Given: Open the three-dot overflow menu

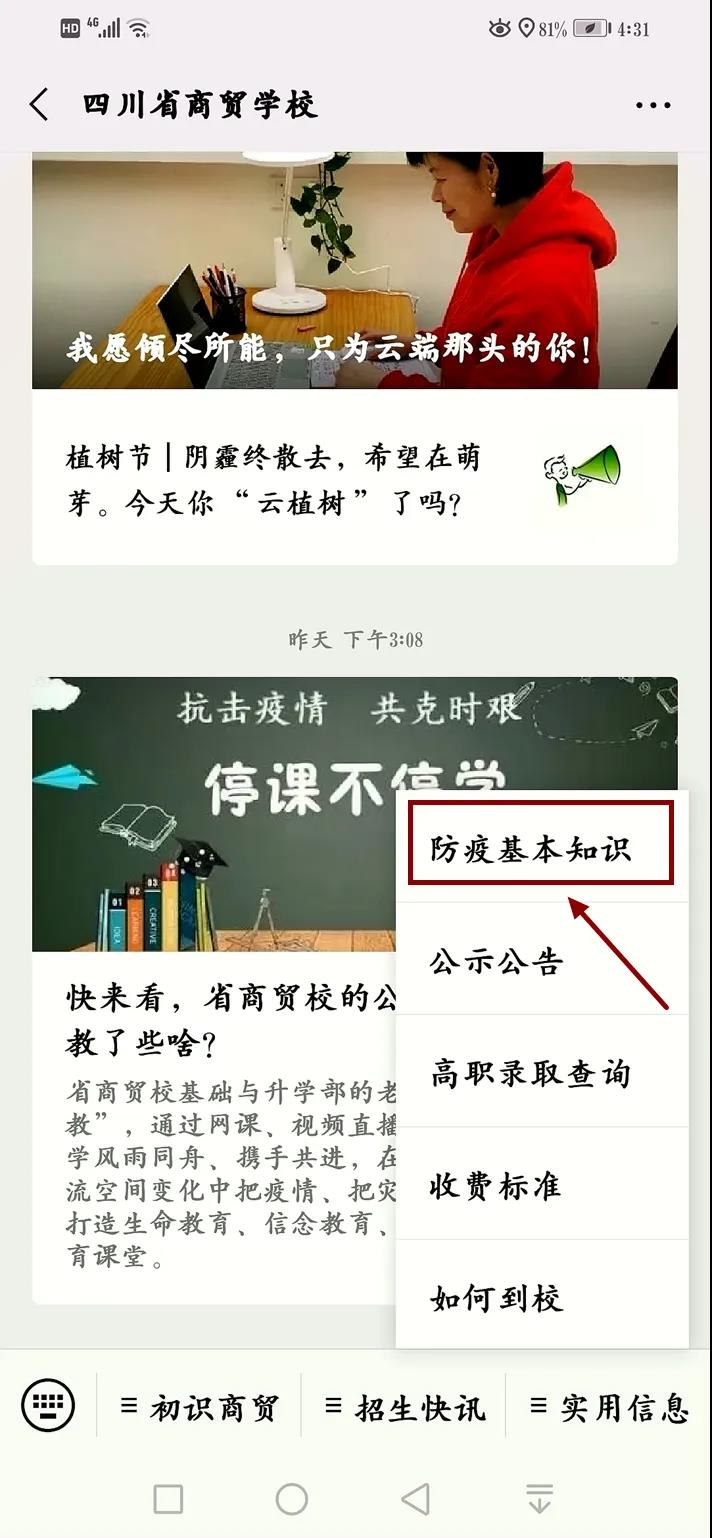Looking at the screenshot, I should pos(653,105).
